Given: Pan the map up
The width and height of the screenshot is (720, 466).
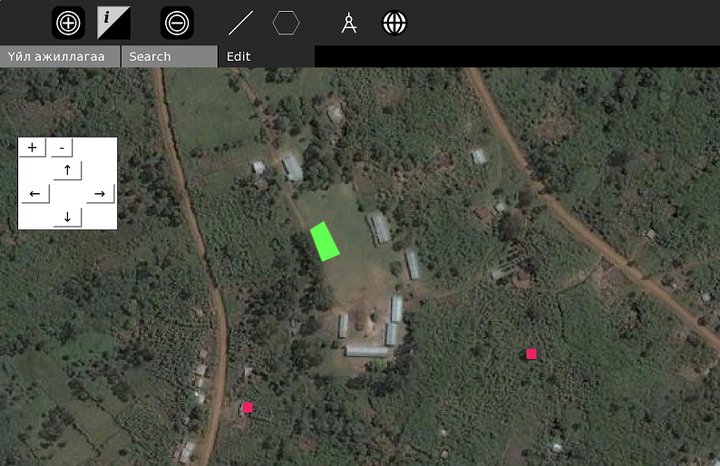Looking at the screenshot, I should click(x=67, y=169).
